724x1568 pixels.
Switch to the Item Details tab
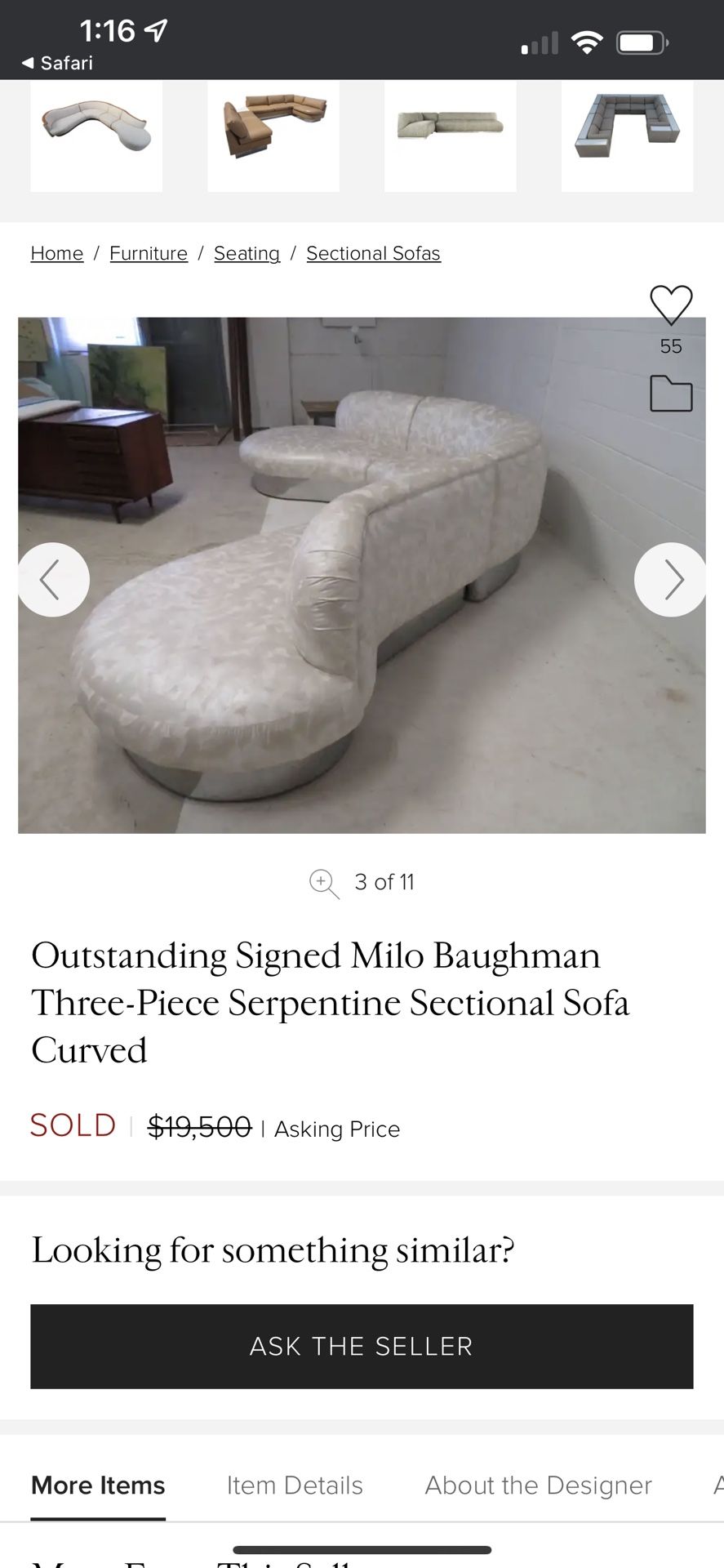point(295,1485)
